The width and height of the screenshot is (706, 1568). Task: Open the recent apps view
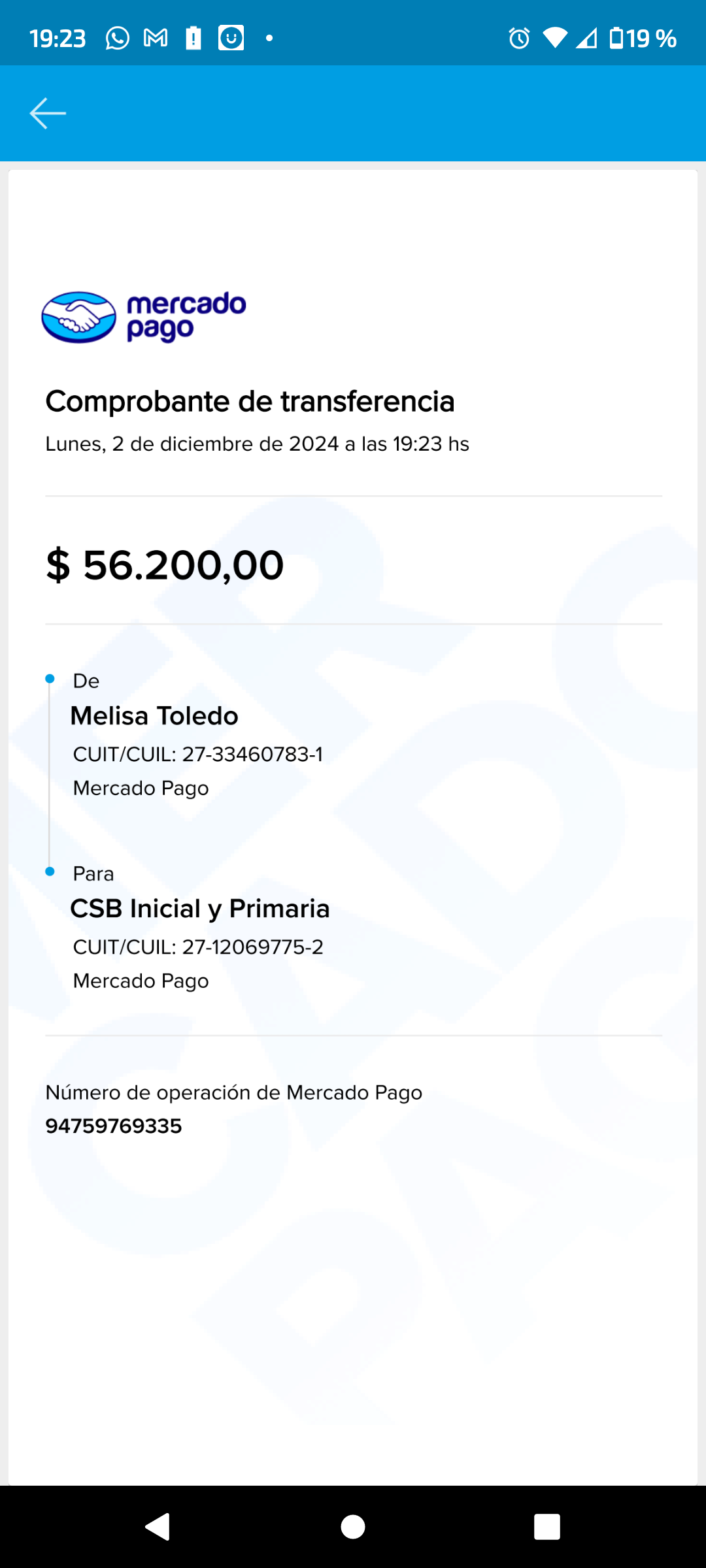tap(547, 1527)
